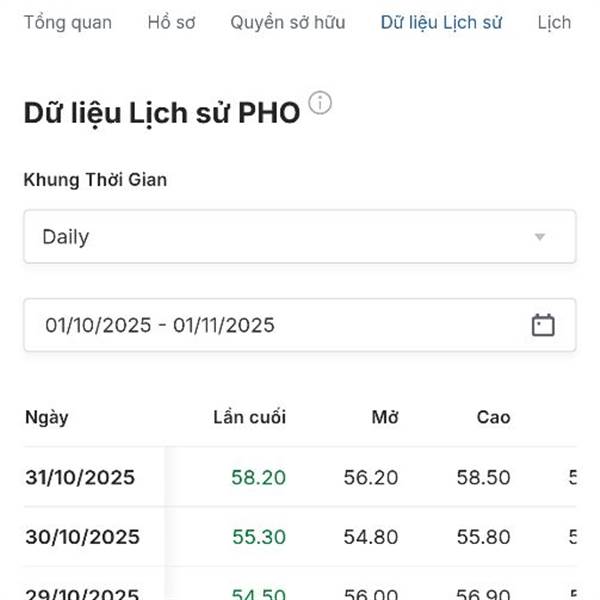Open the date range picker 01/10/2025 - 01/11/2025
Image resolution: width=600 pixels, height=600 pixels.
point(299,325)
